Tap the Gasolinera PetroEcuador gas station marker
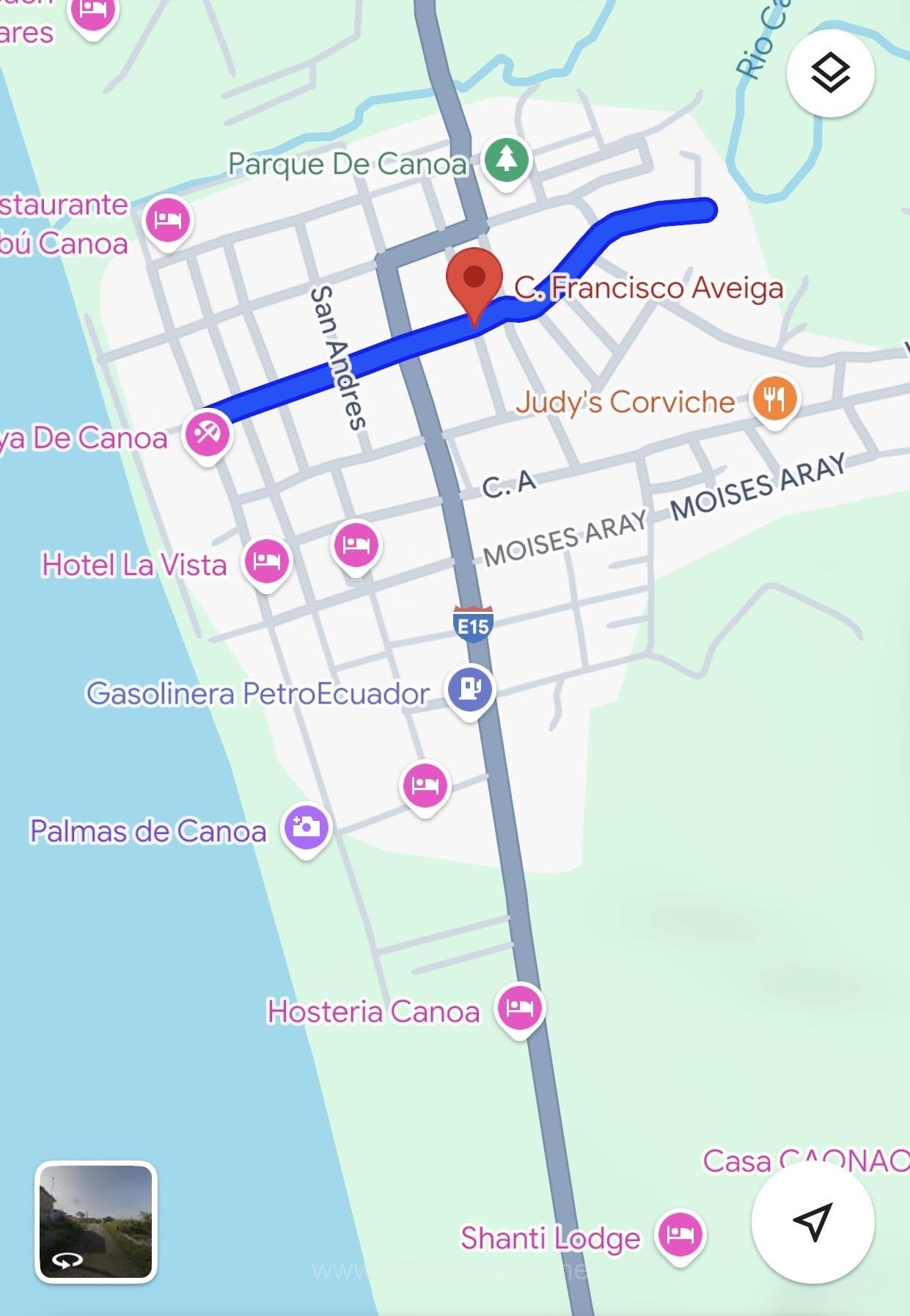This screenshot has width=910, height=1316. (x=470, y=690)
